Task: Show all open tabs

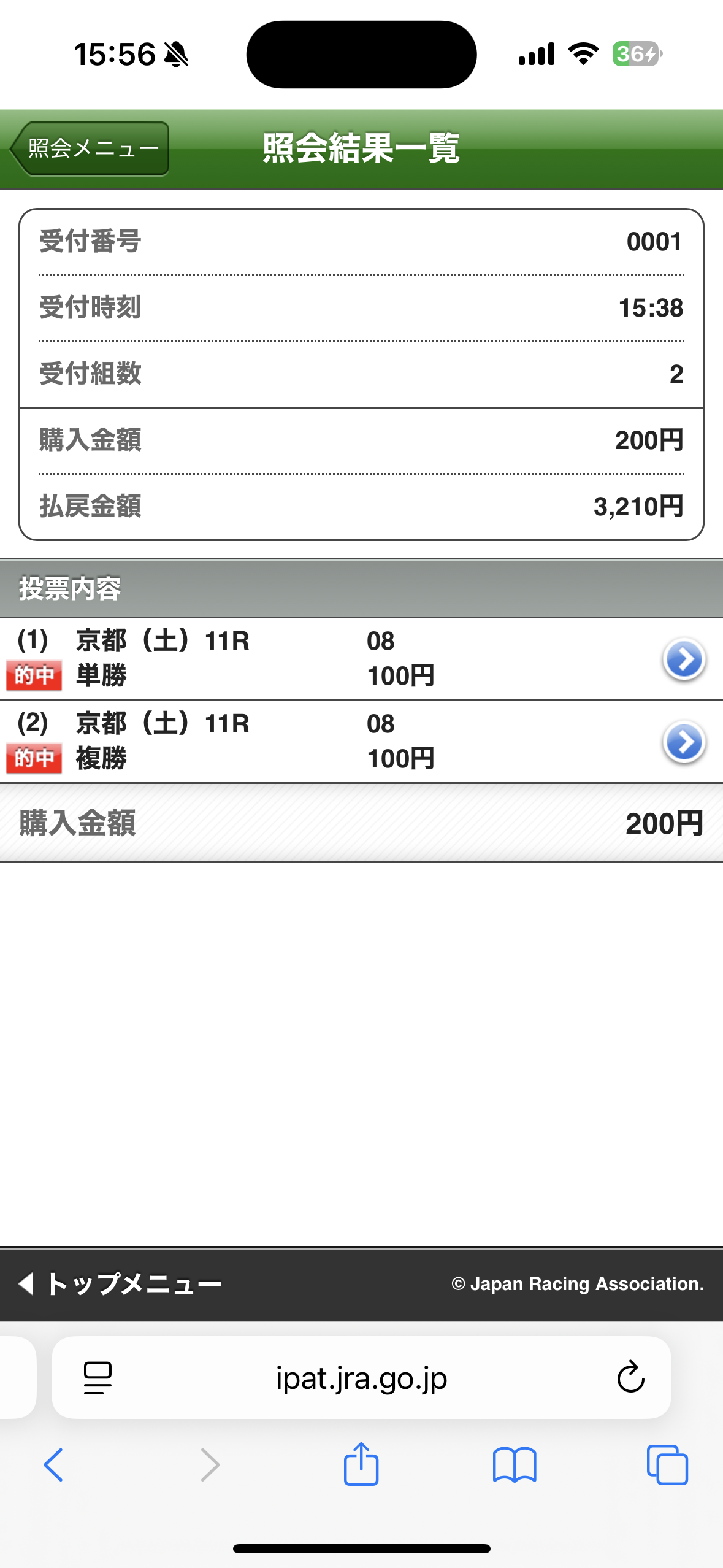Action: [x=667, y=1465]
